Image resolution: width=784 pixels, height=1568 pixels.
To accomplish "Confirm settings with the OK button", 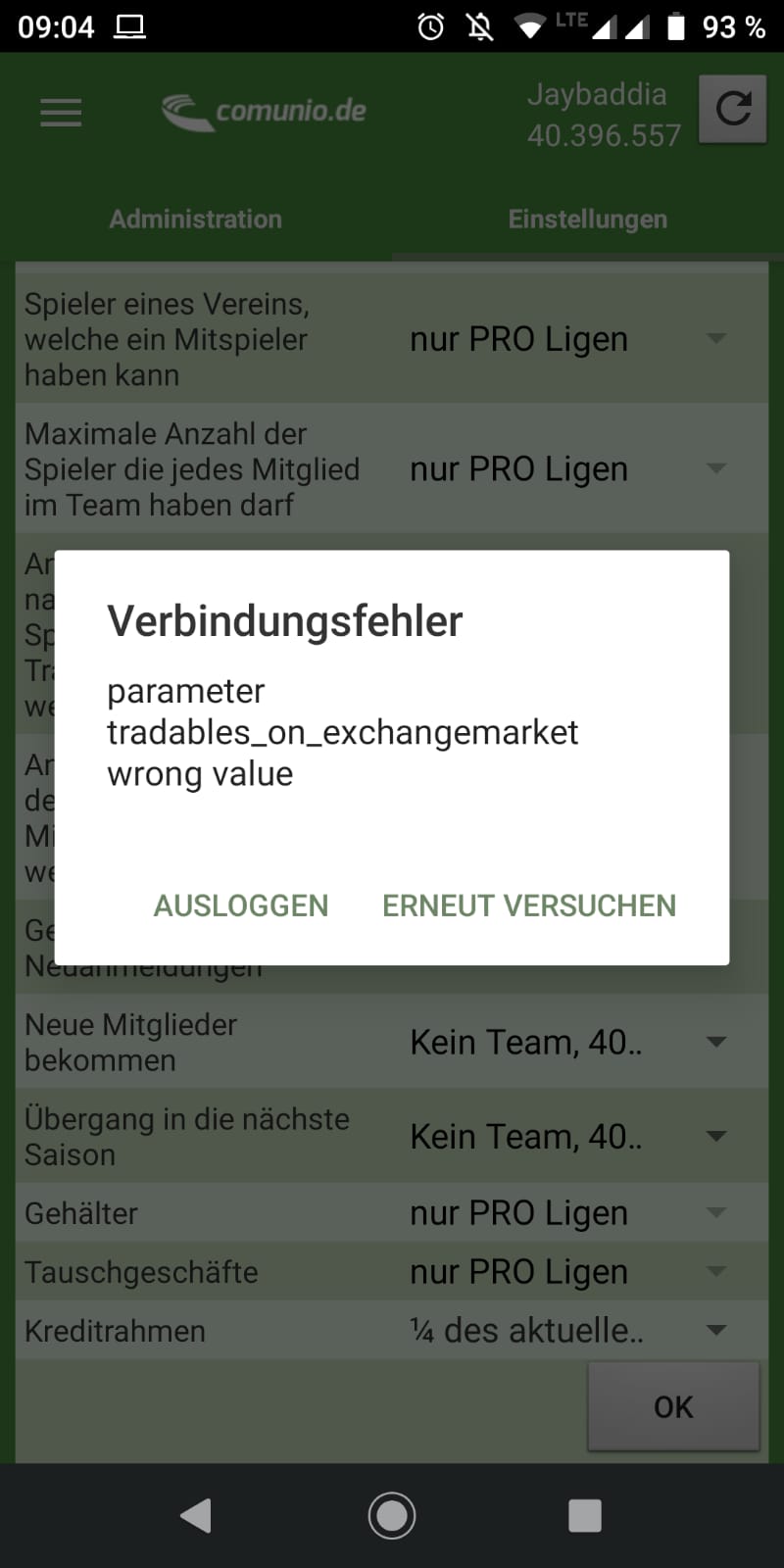I will click(673, 1406).
